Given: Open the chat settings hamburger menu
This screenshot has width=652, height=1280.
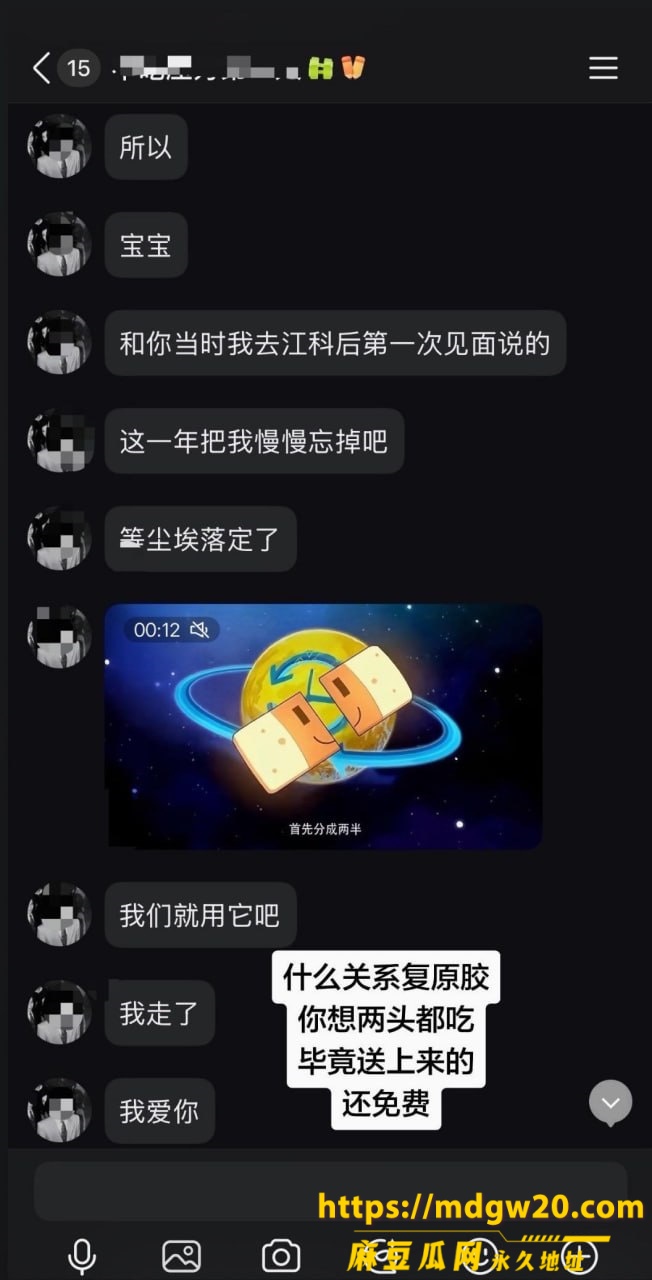Looking at the screenshot, I should tap(603, 68).
